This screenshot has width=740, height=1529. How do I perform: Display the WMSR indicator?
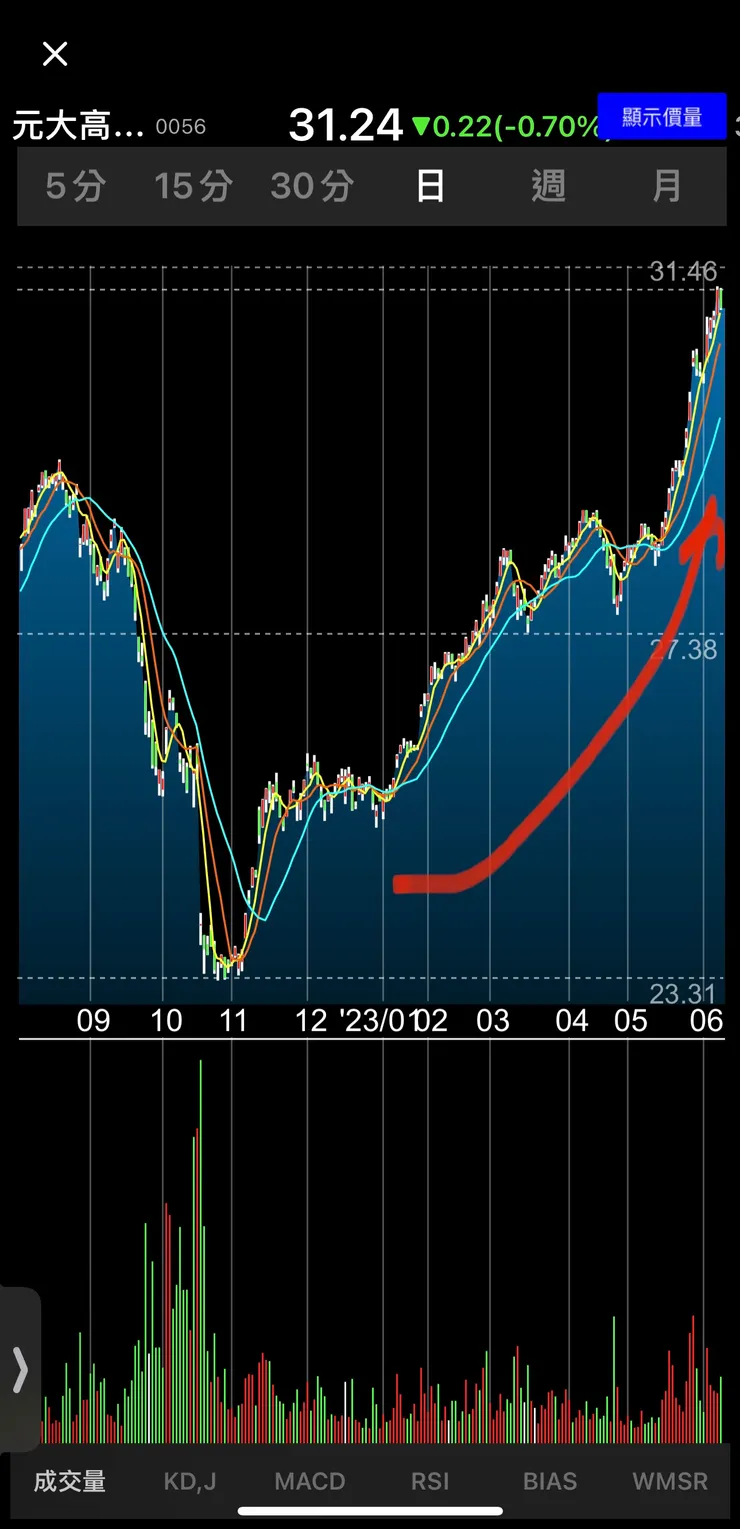click(670, 1481)
